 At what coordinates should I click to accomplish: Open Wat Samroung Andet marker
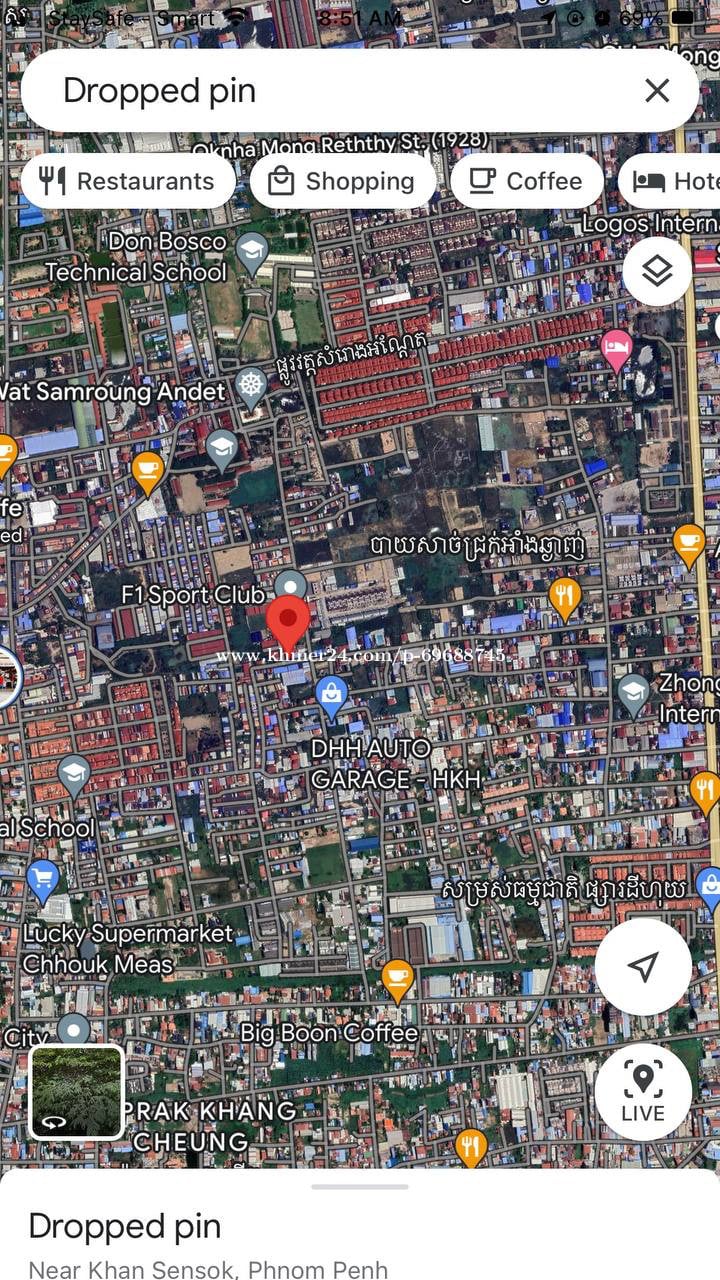click(250, 385)
